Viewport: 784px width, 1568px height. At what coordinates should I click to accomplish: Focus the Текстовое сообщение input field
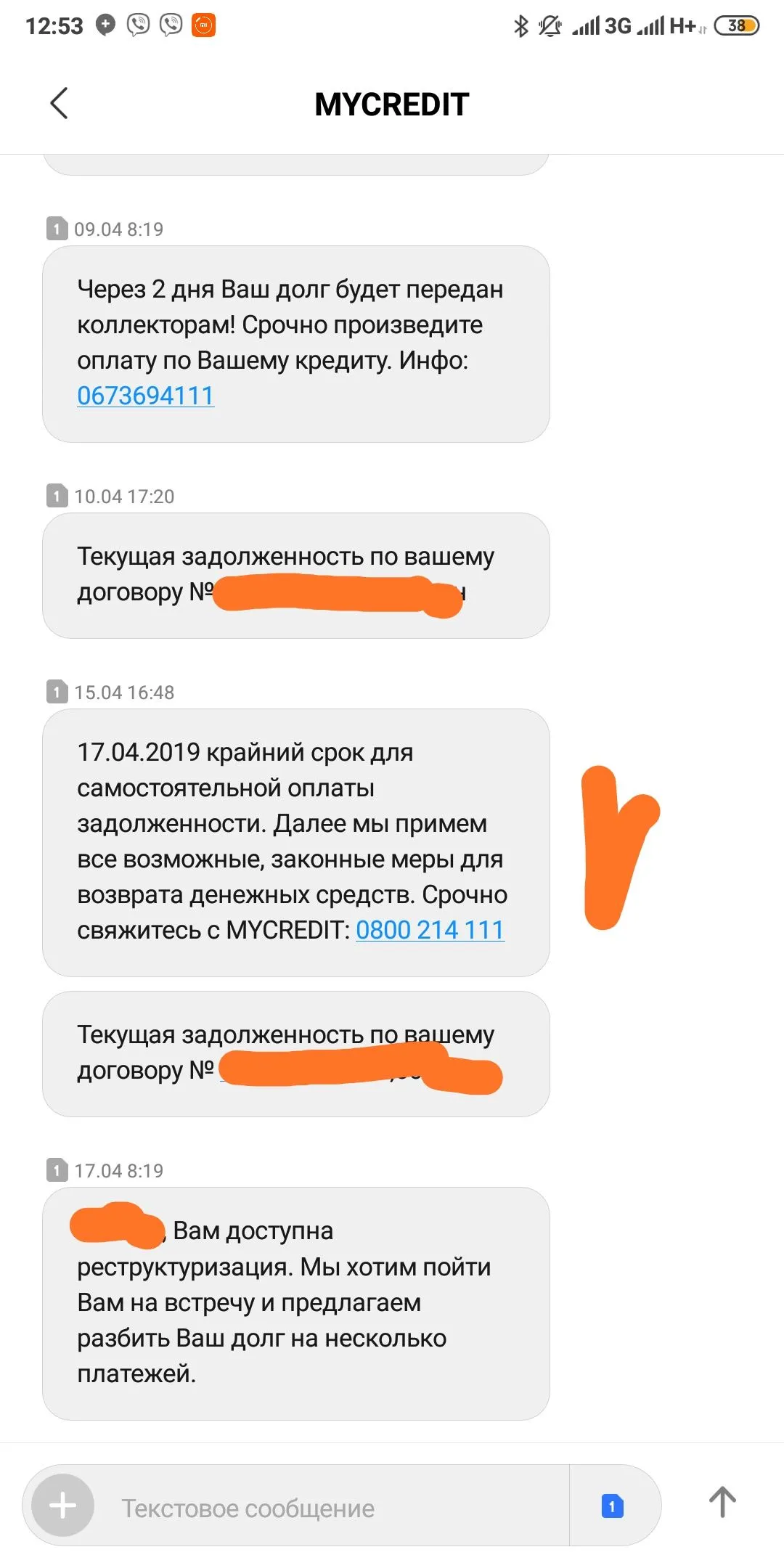click(x=327, y=1508)
